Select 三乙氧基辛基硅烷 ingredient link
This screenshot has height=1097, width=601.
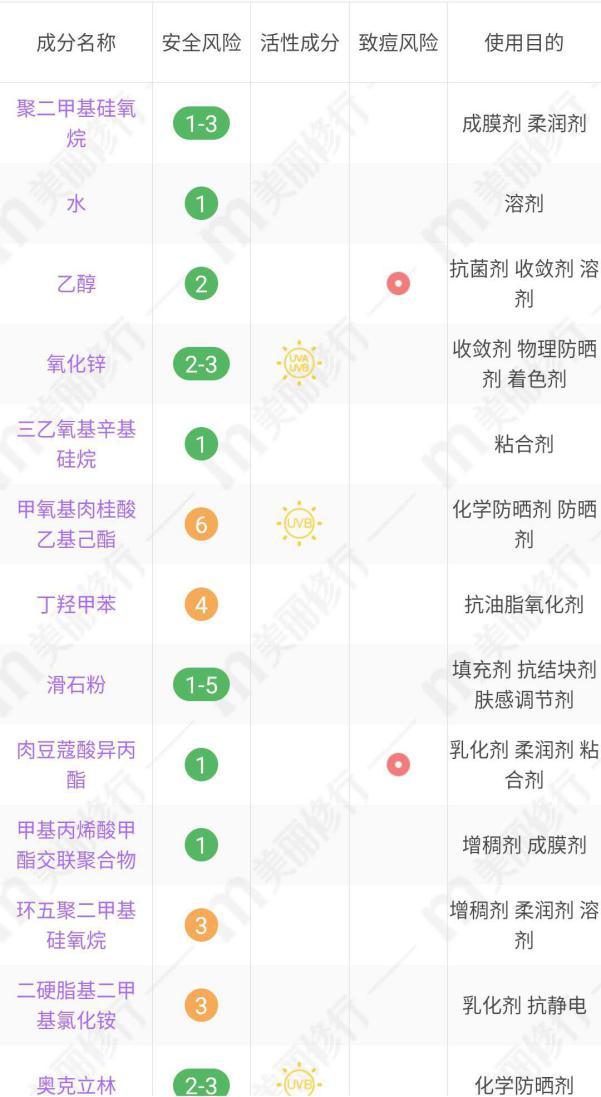(76, 444)
